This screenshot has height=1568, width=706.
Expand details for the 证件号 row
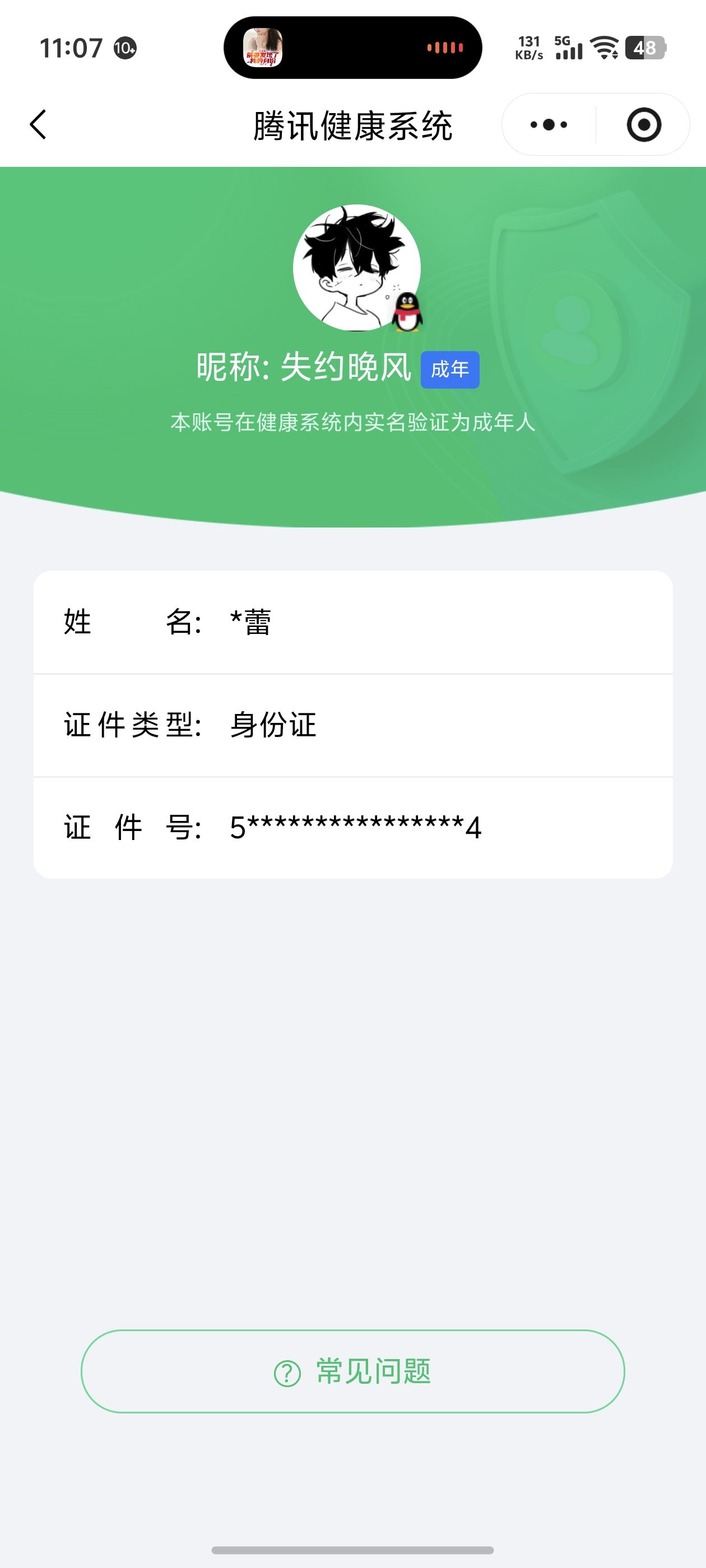(x=352, y=827)
